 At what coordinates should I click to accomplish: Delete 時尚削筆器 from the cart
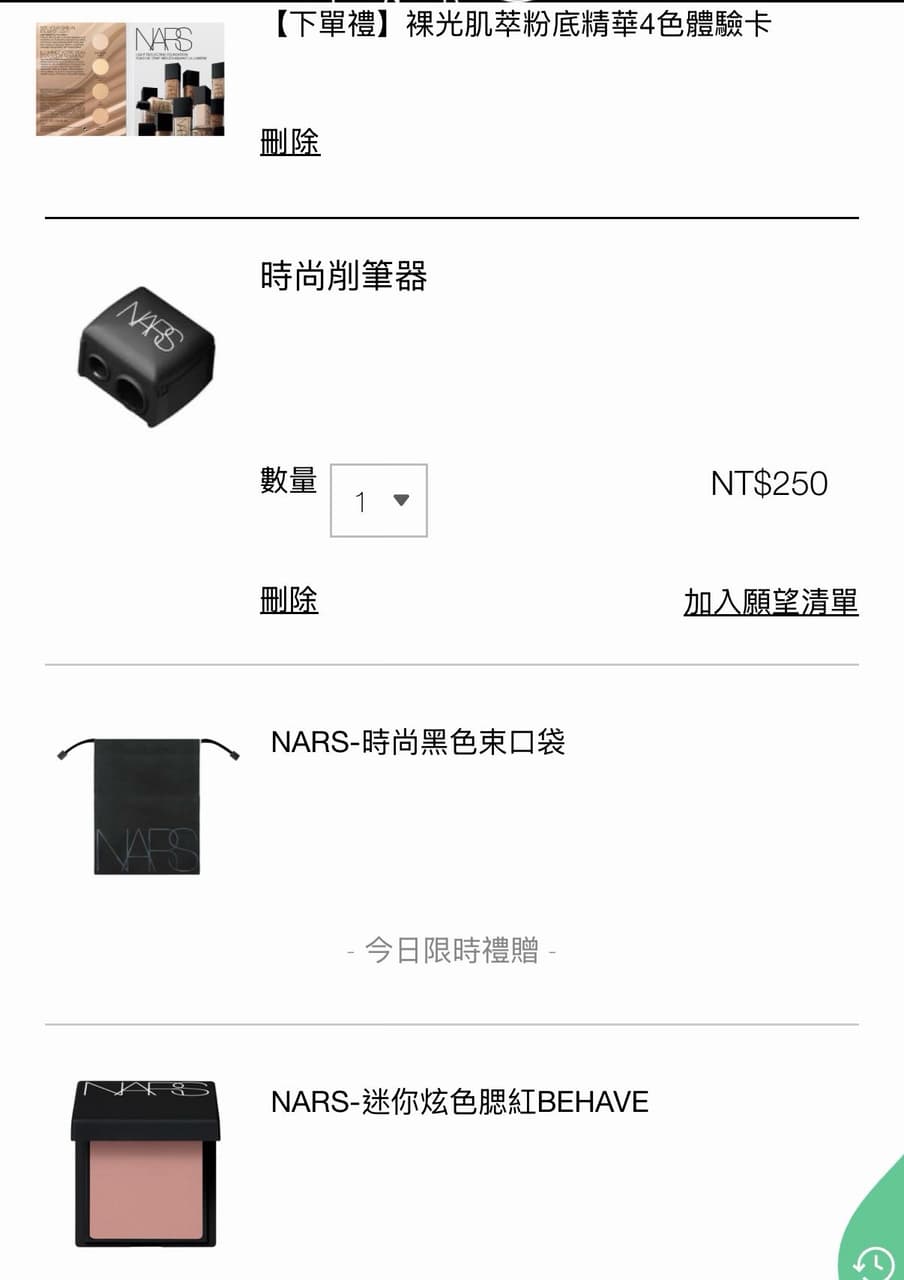point(289,600)
